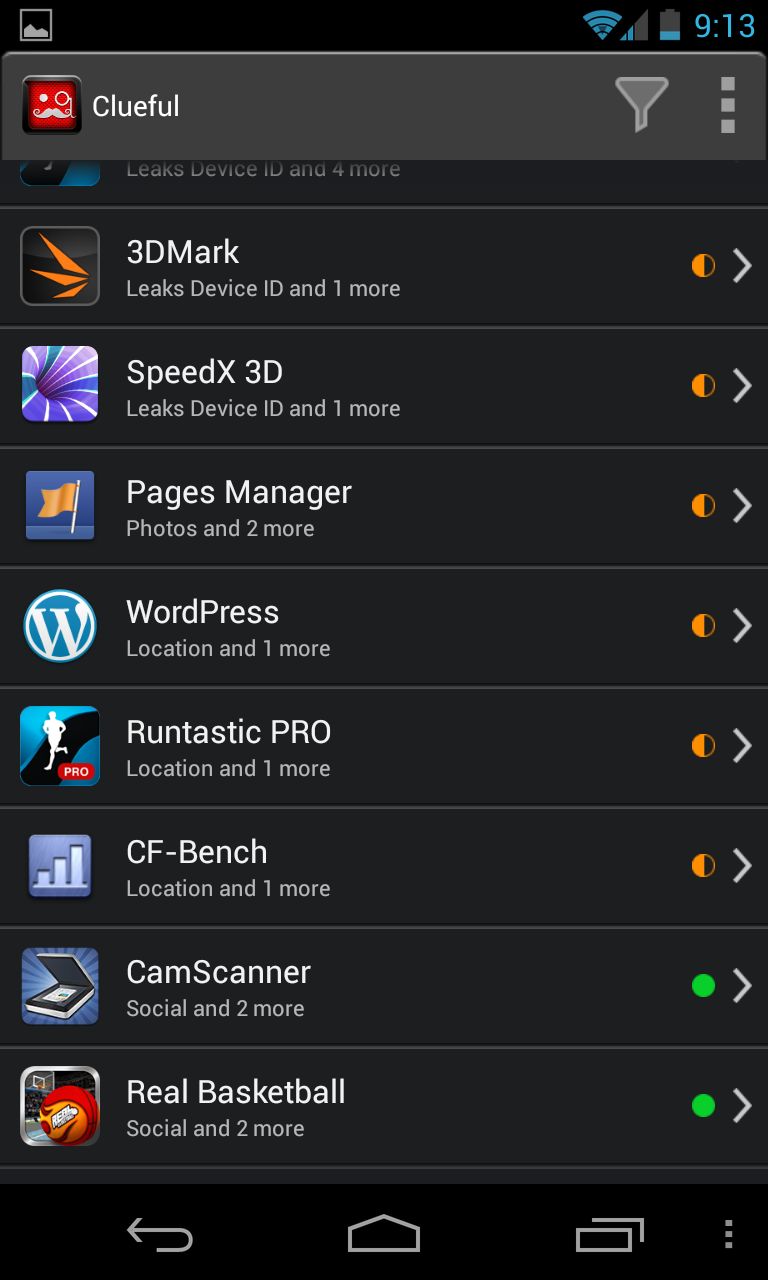Check CF-Bench location details
This screenshot has width=768, height=1280.
384,867
